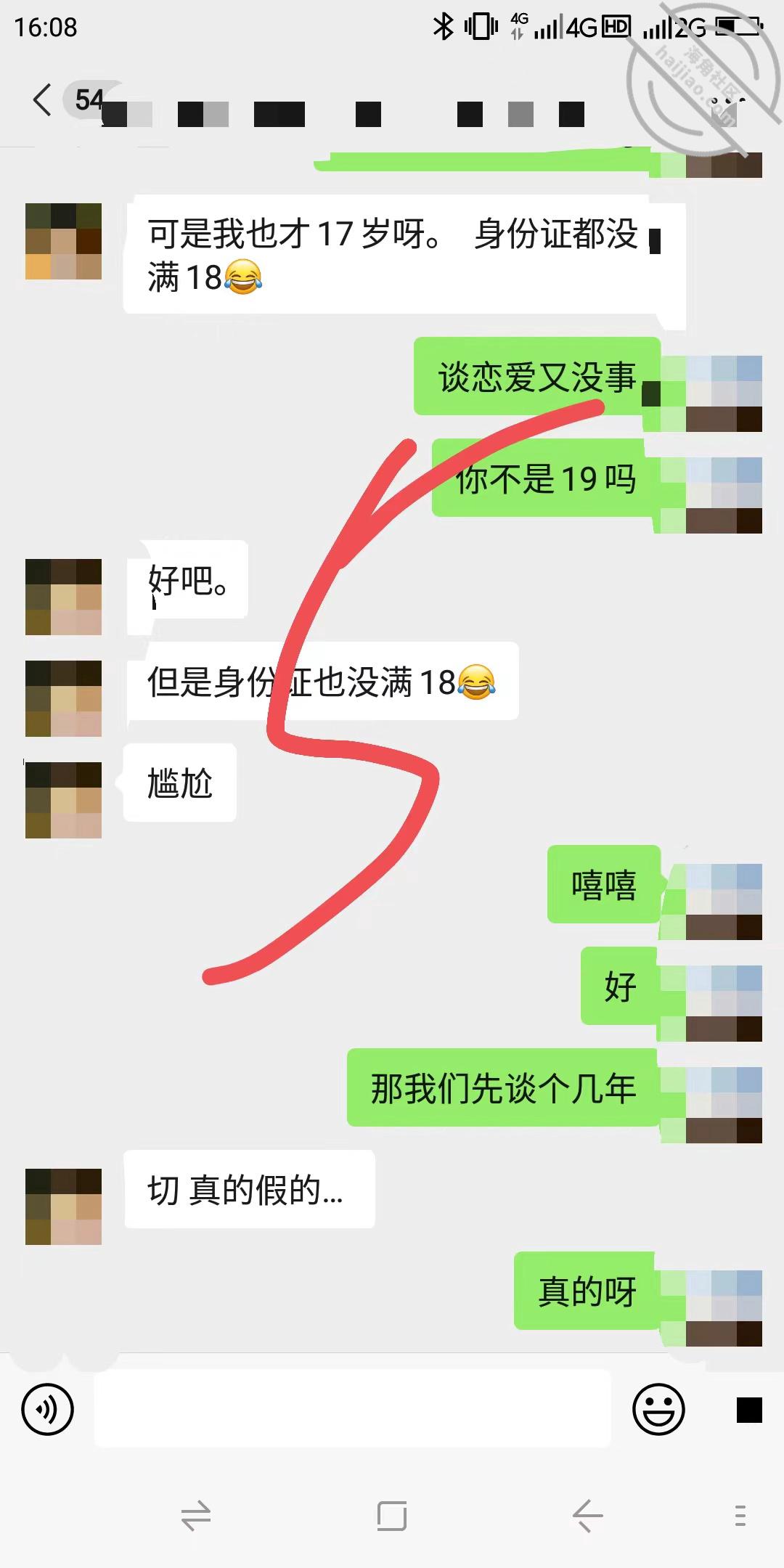Tap the message text field
Screen dimensions: 784x1568
[x=353, y=1409]
